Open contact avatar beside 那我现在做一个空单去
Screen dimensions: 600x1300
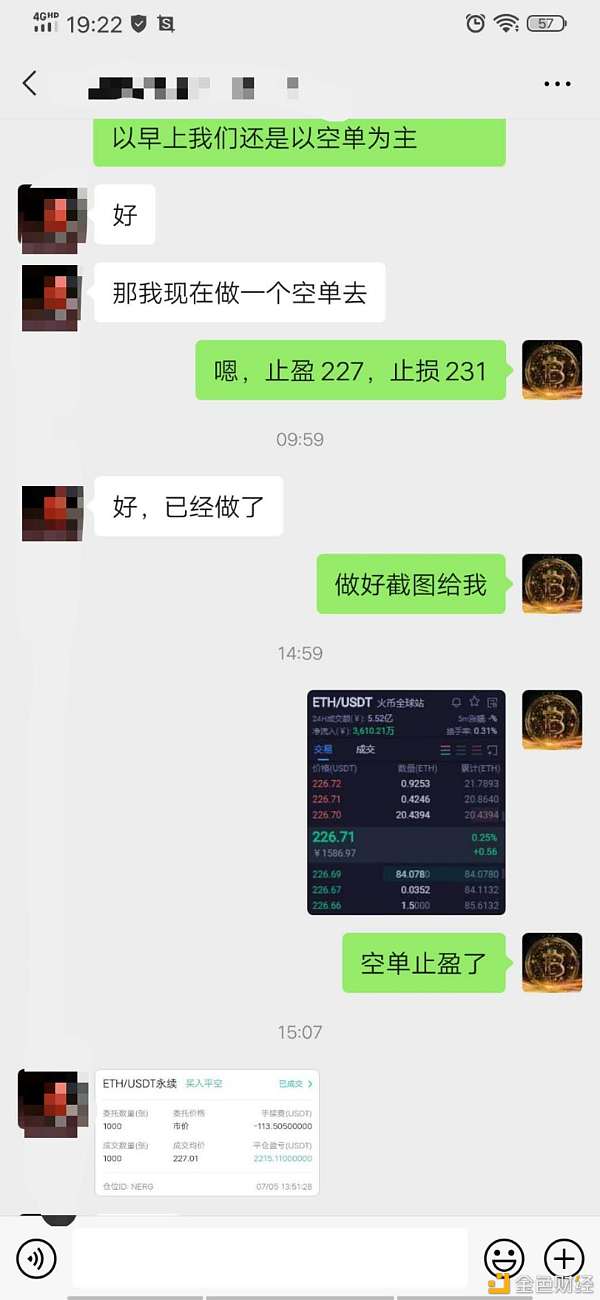[x=50, y=297]
